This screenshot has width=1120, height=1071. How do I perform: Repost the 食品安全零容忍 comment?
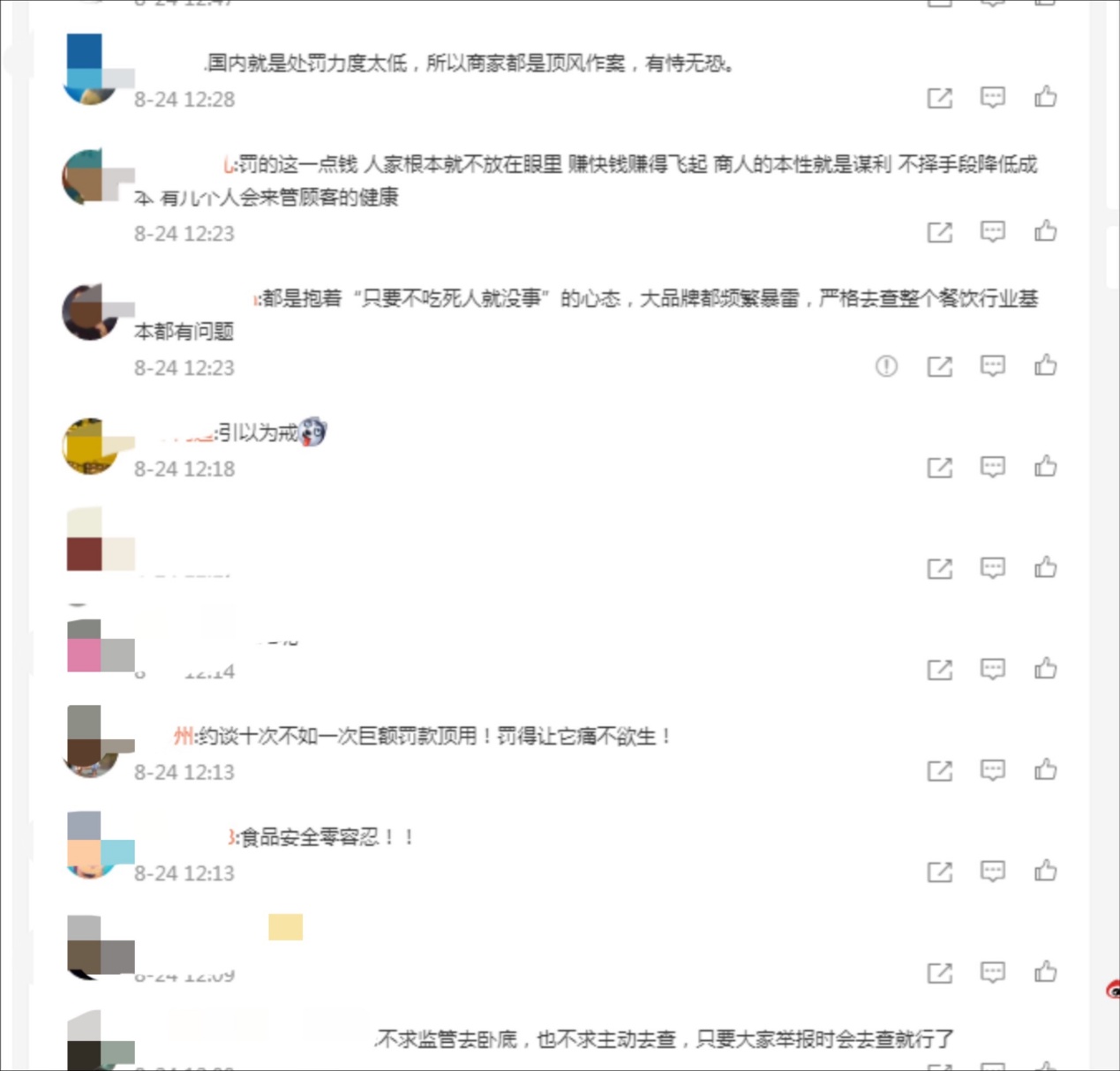[x=940, y=873]
